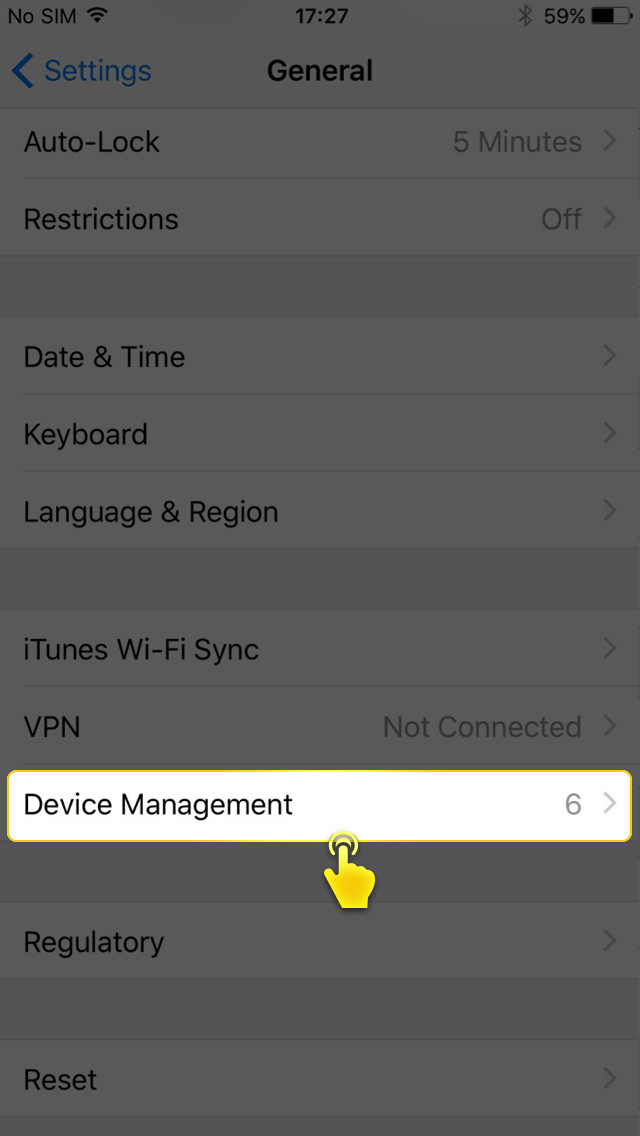Go back to Settings
640x1136 pixels.
click(x=82, y=71)
